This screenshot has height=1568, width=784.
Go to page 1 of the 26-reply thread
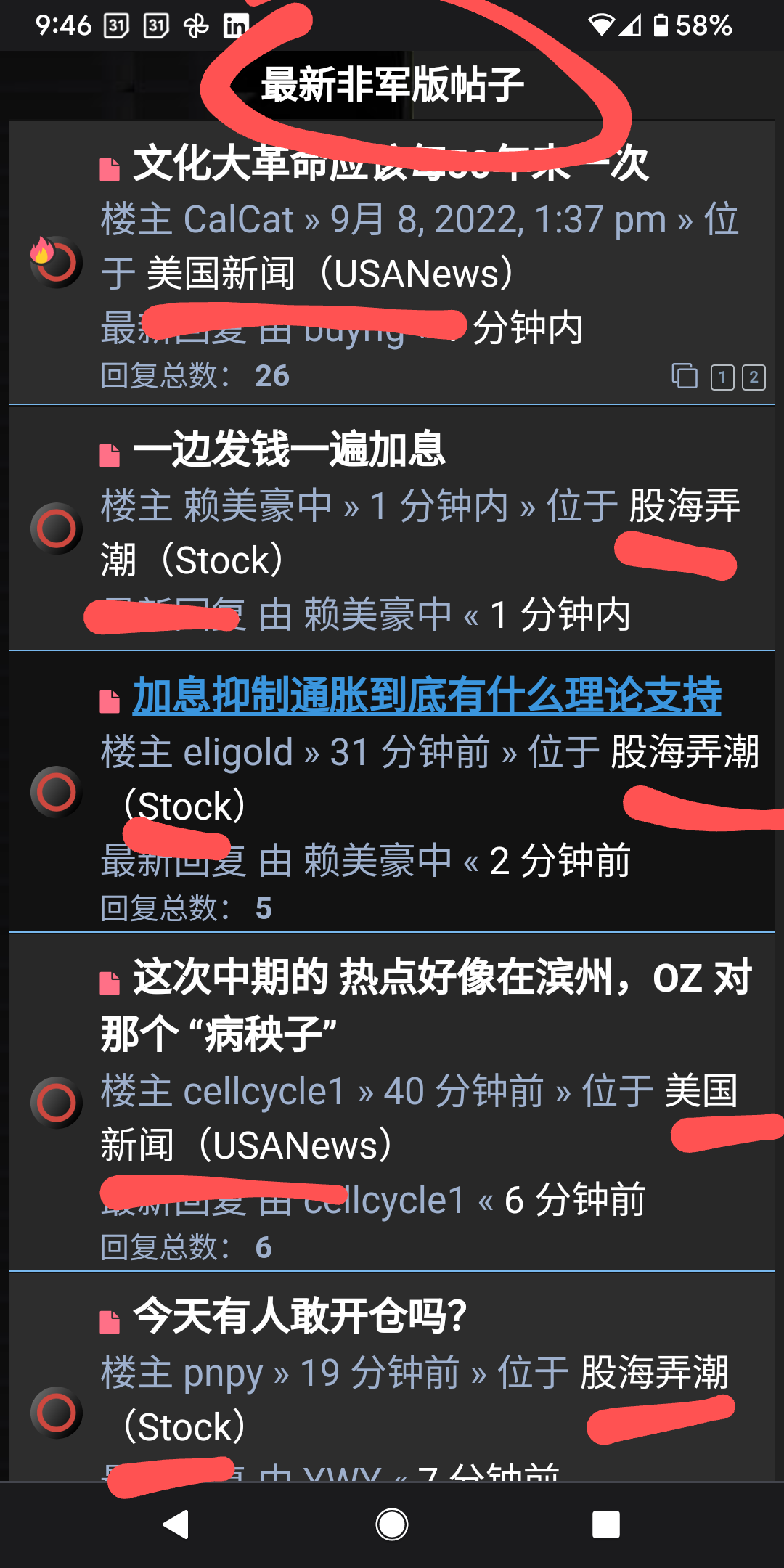click(722, 377)
